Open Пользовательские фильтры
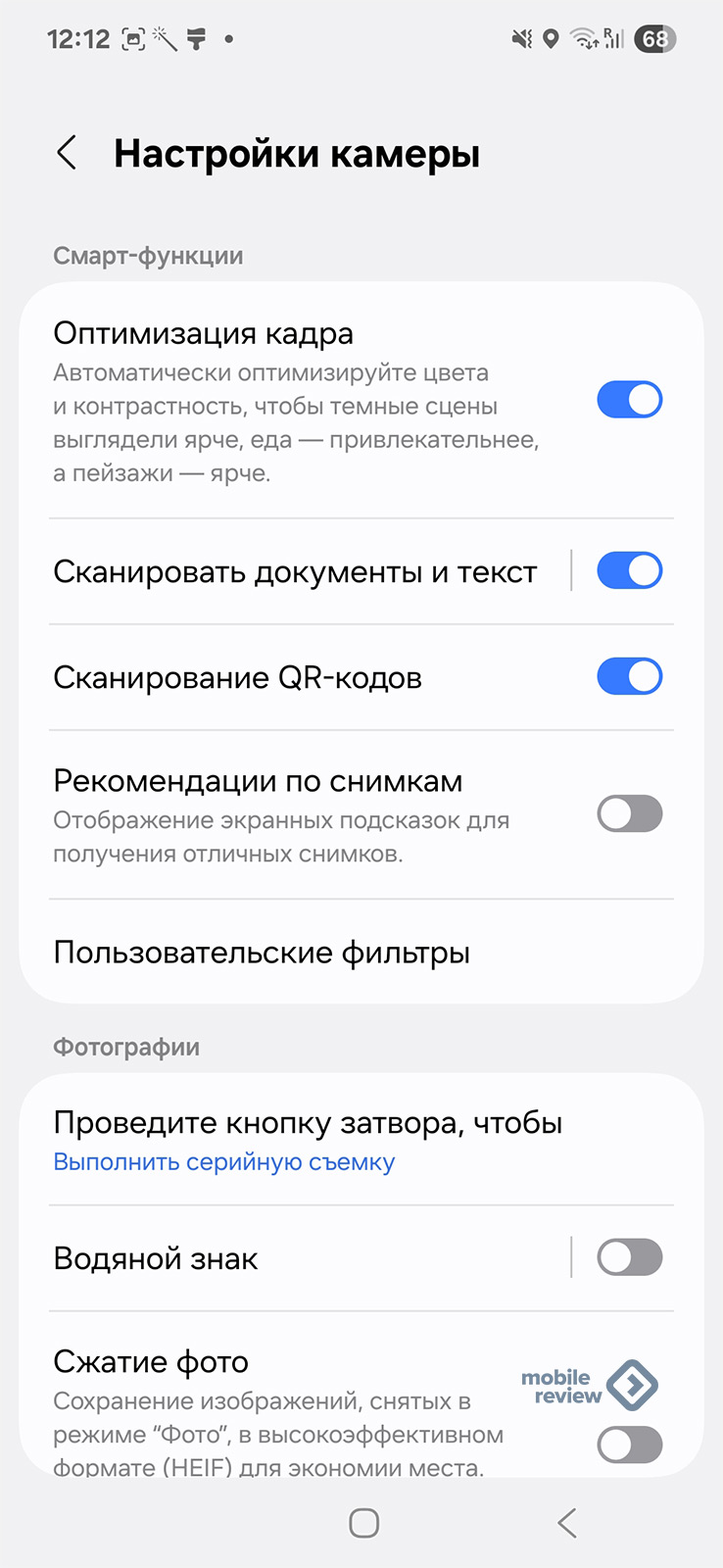The image size is (723, 1568). [x=262, y=953]
